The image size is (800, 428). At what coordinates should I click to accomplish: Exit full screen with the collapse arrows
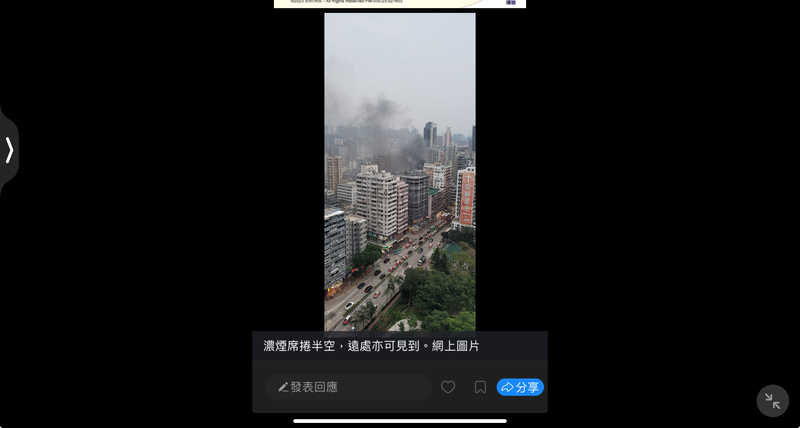772,401
